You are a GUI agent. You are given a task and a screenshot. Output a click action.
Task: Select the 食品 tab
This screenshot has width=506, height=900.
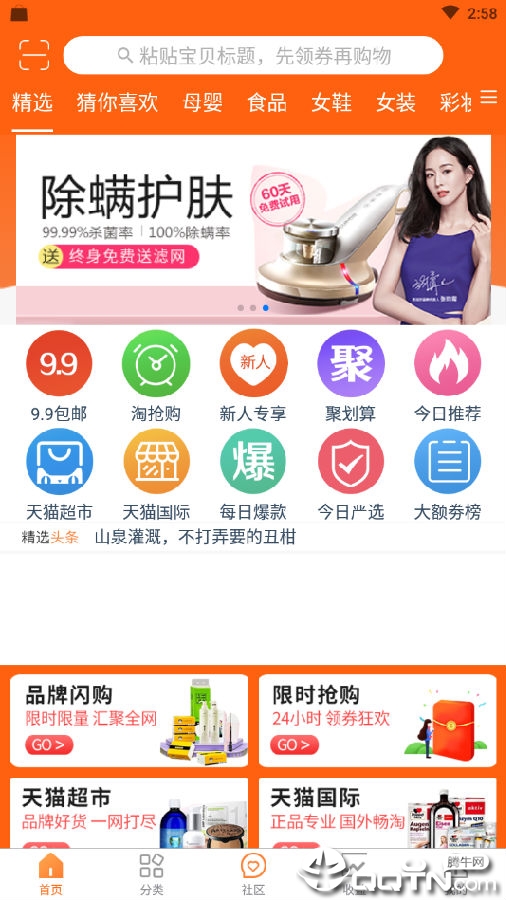pyautogui.click(x=267, y=102)
